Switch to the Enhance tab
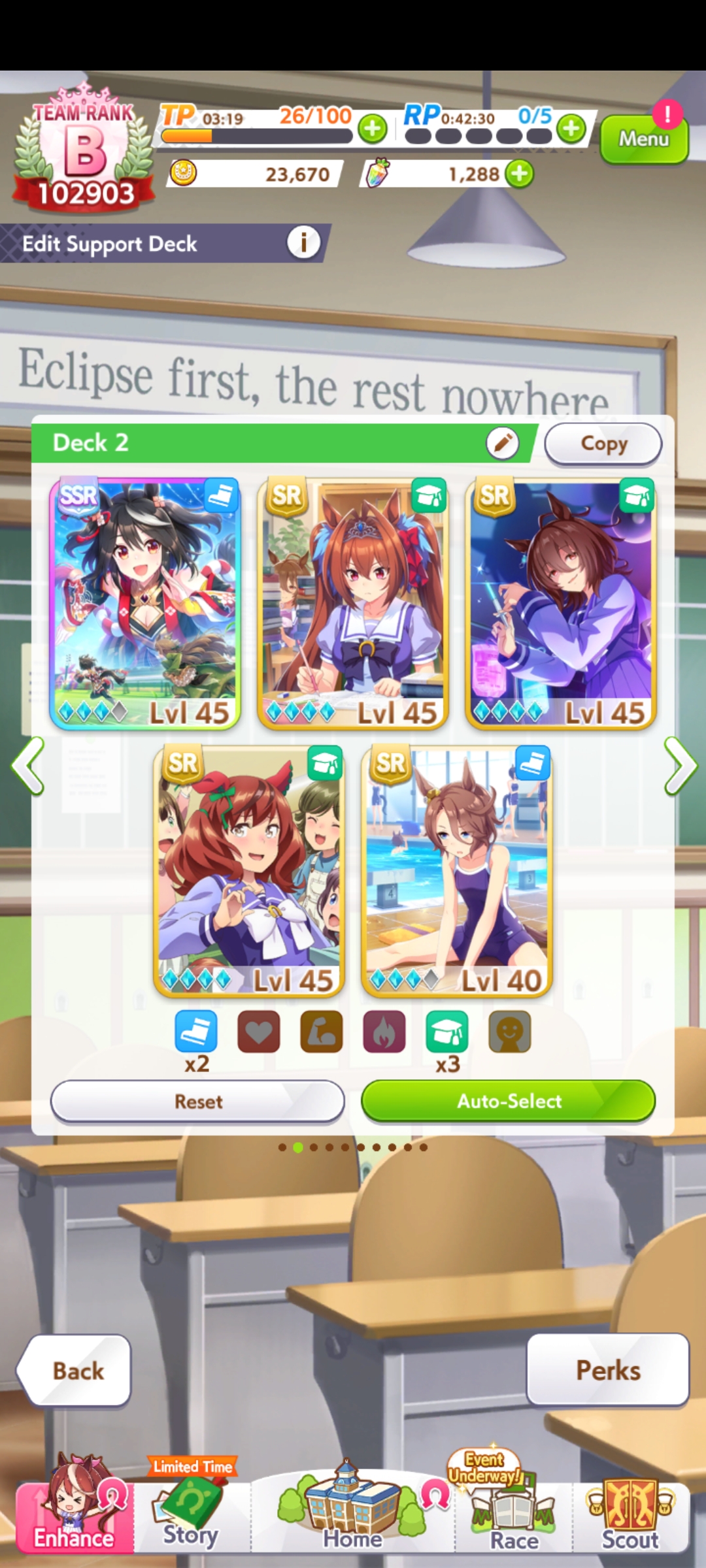The height and width of the screenshot is (1568, 706). coord(74,1514)
